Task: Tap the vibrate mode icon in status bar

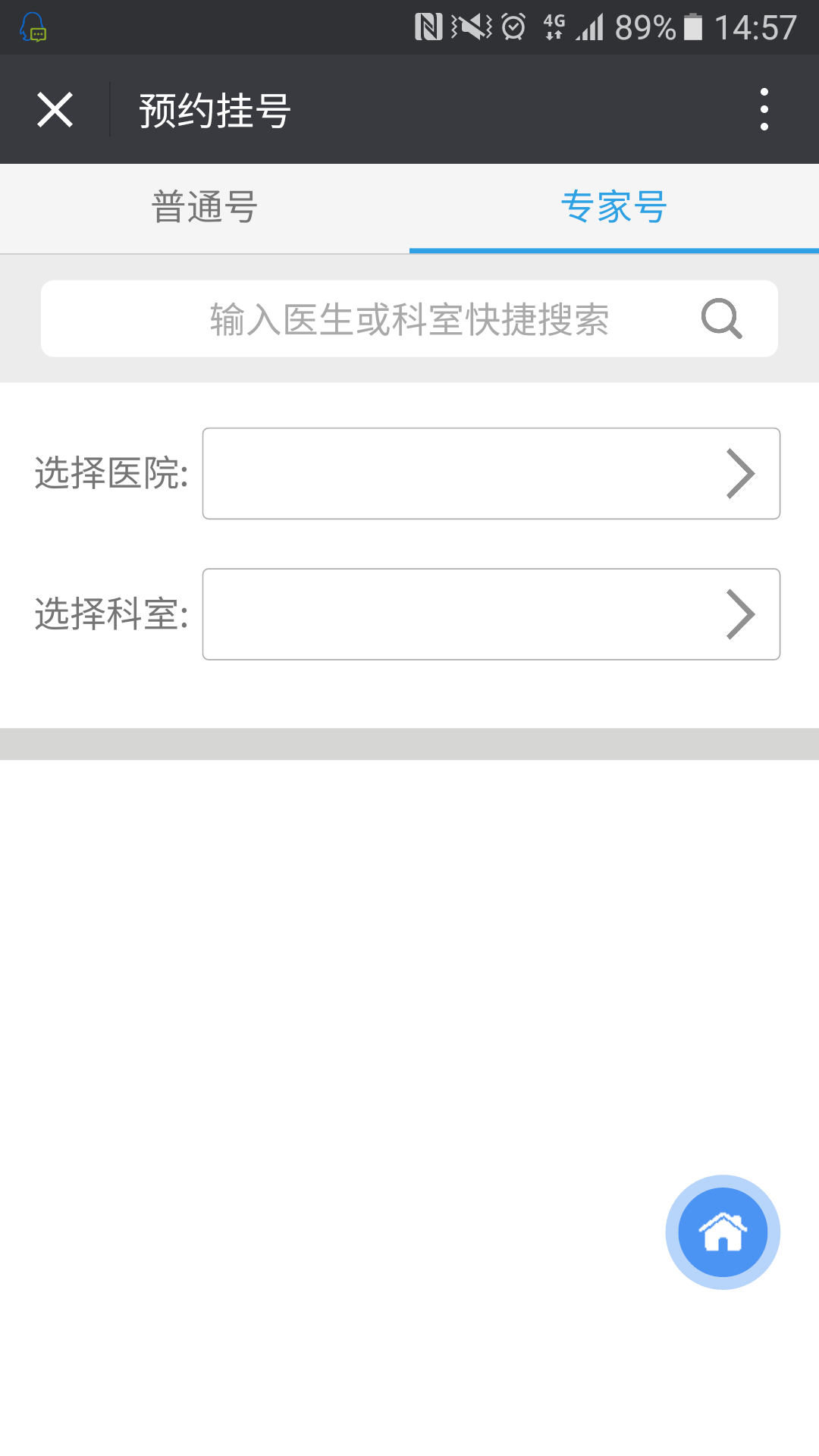Action: (470, 25)
